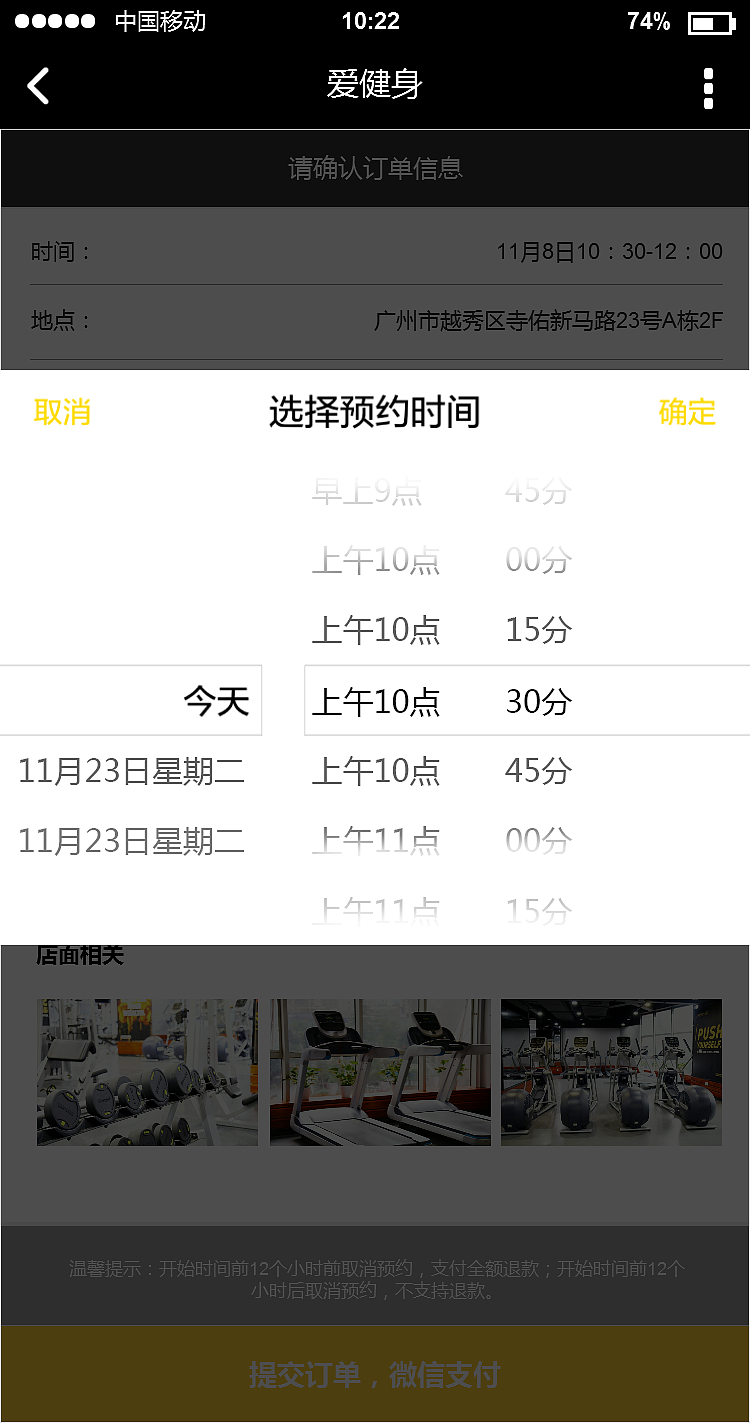Tap the 中国移动 carrier label

[160, 21]
